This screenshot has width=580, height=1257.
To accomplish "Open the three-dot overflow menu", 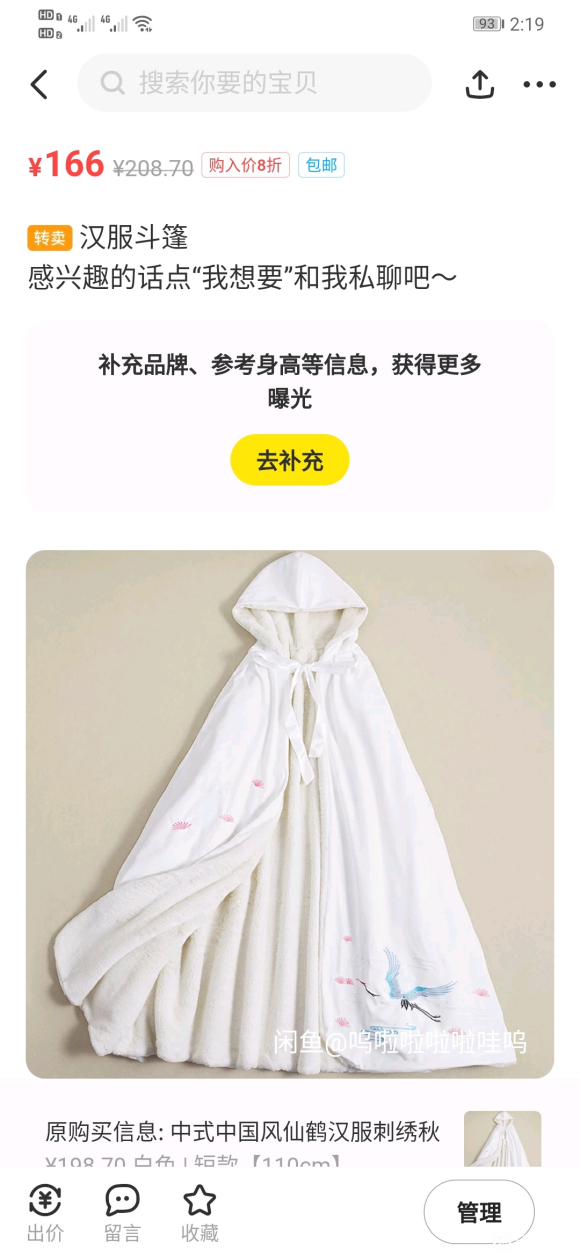I will click(540, 84).
